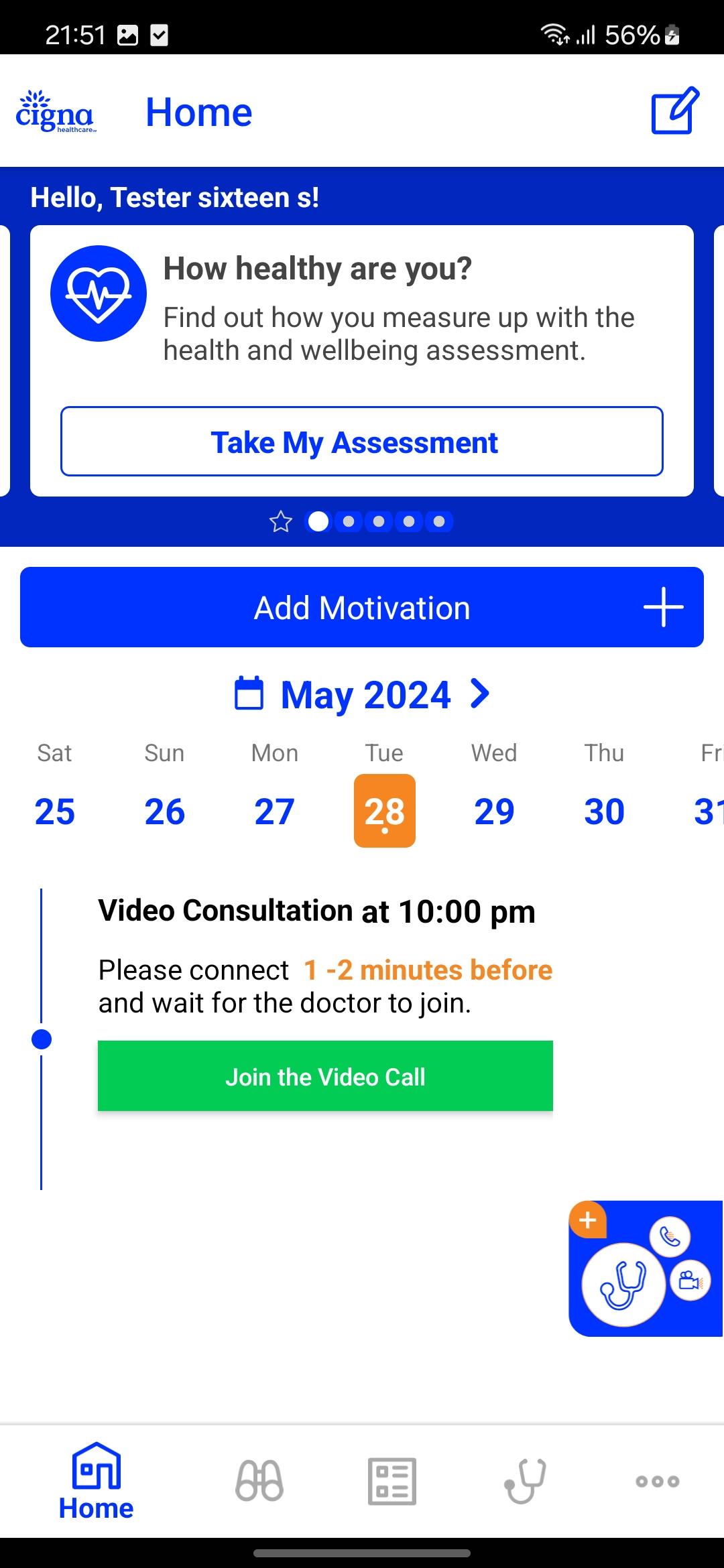Switch to the news list tab
724x1568 pixels.
coord(391,1481)
